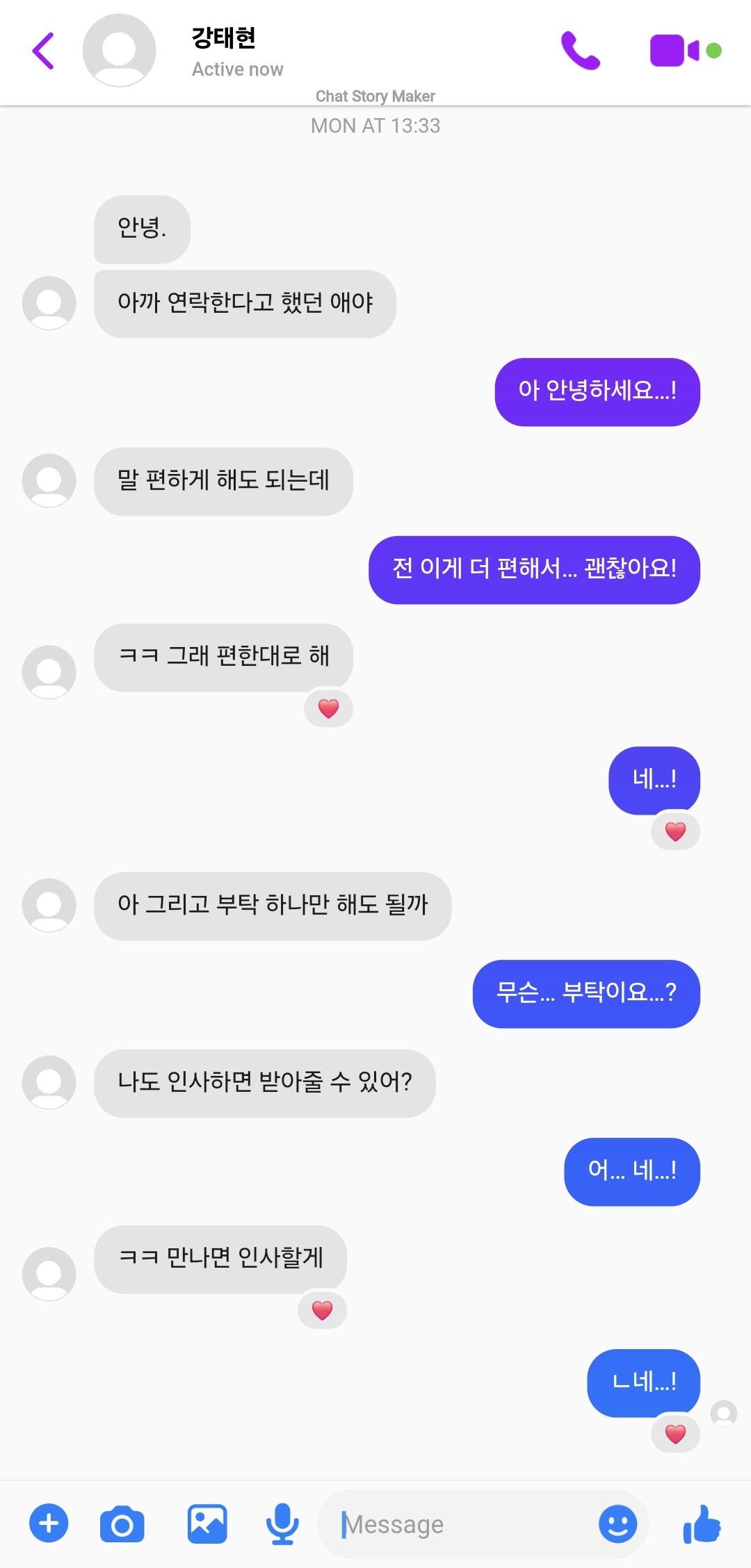Open the emoji picker in the message field
Viewport: 751px width, 1568px height.
tap(617, 1524)
